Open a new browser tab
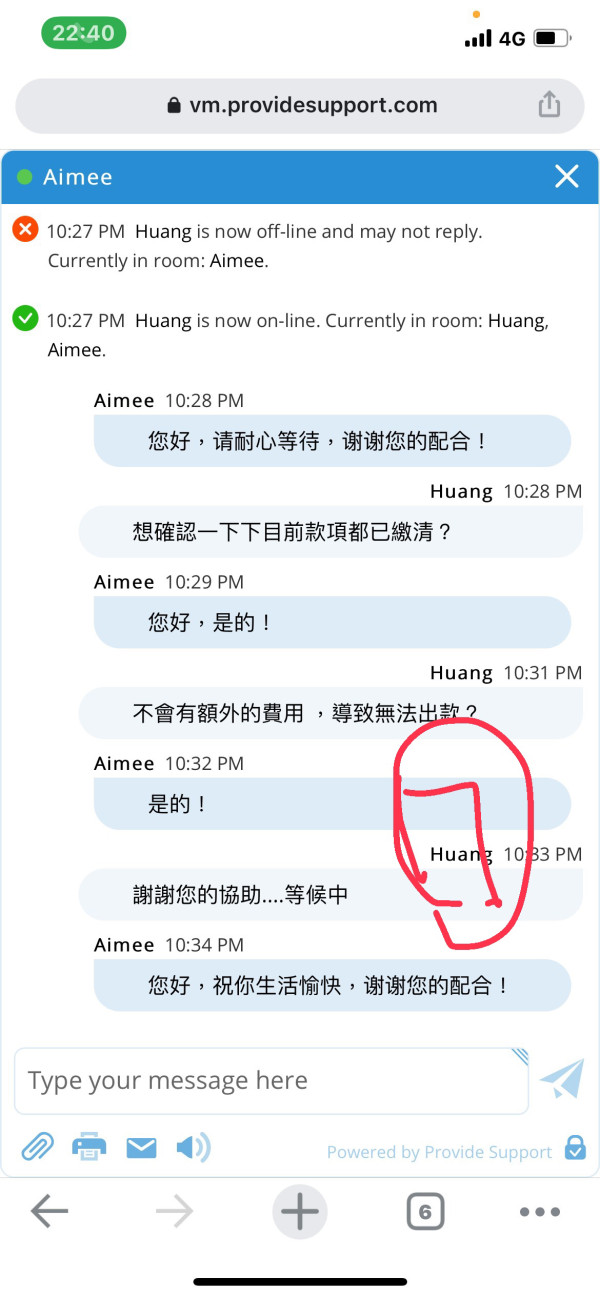 coord(299,1212)
